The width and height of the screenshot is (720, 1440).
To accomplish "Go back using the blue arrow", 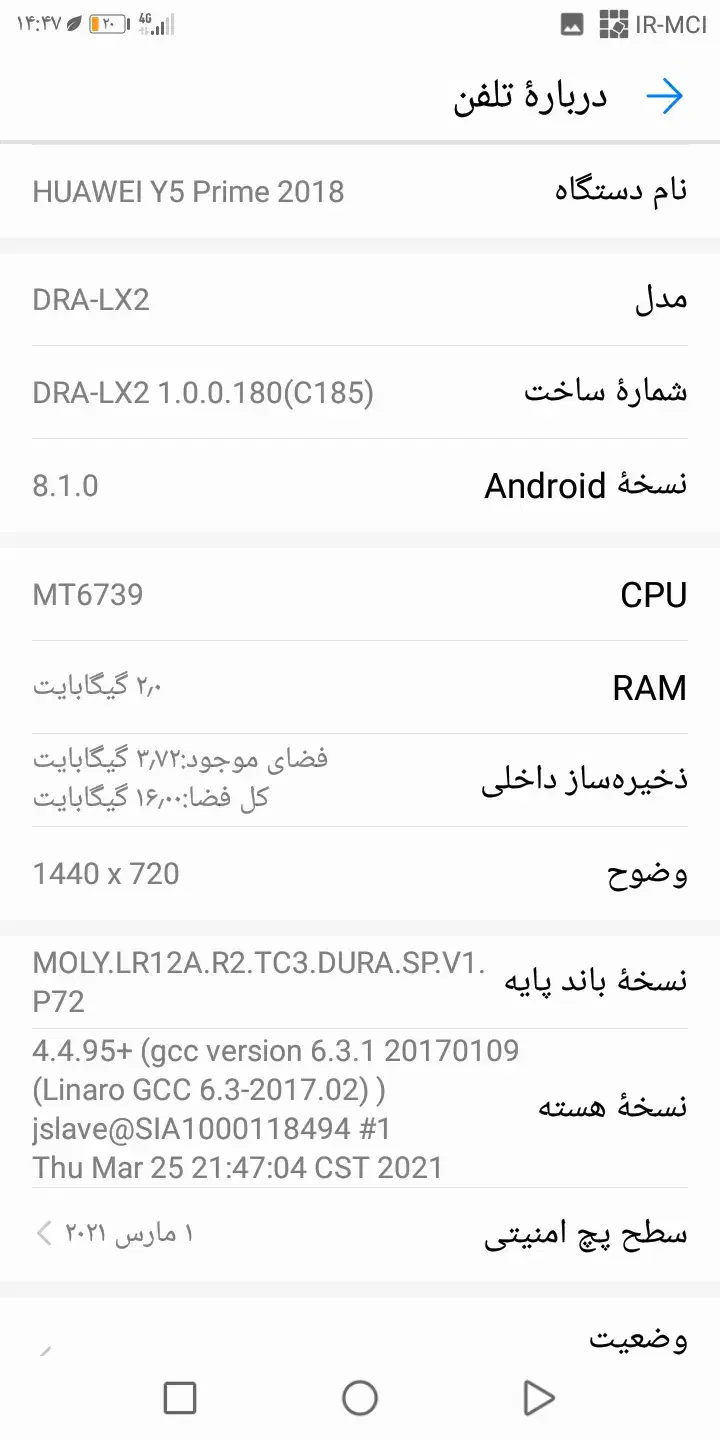I will click(x=664, y=97).
